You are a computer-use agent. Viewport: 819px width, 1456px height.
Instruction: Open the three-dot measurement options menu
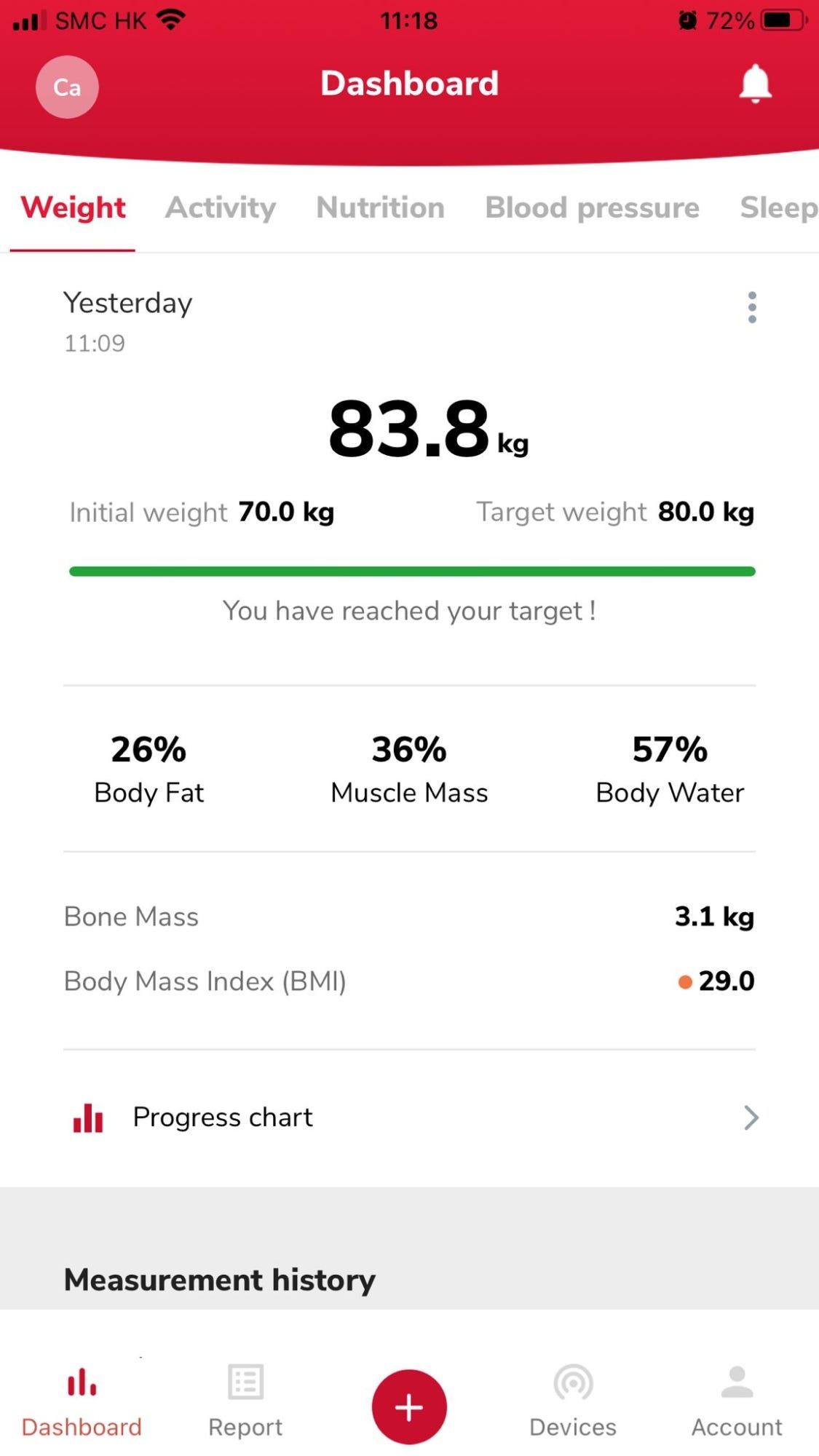click(x=752, y=308)
